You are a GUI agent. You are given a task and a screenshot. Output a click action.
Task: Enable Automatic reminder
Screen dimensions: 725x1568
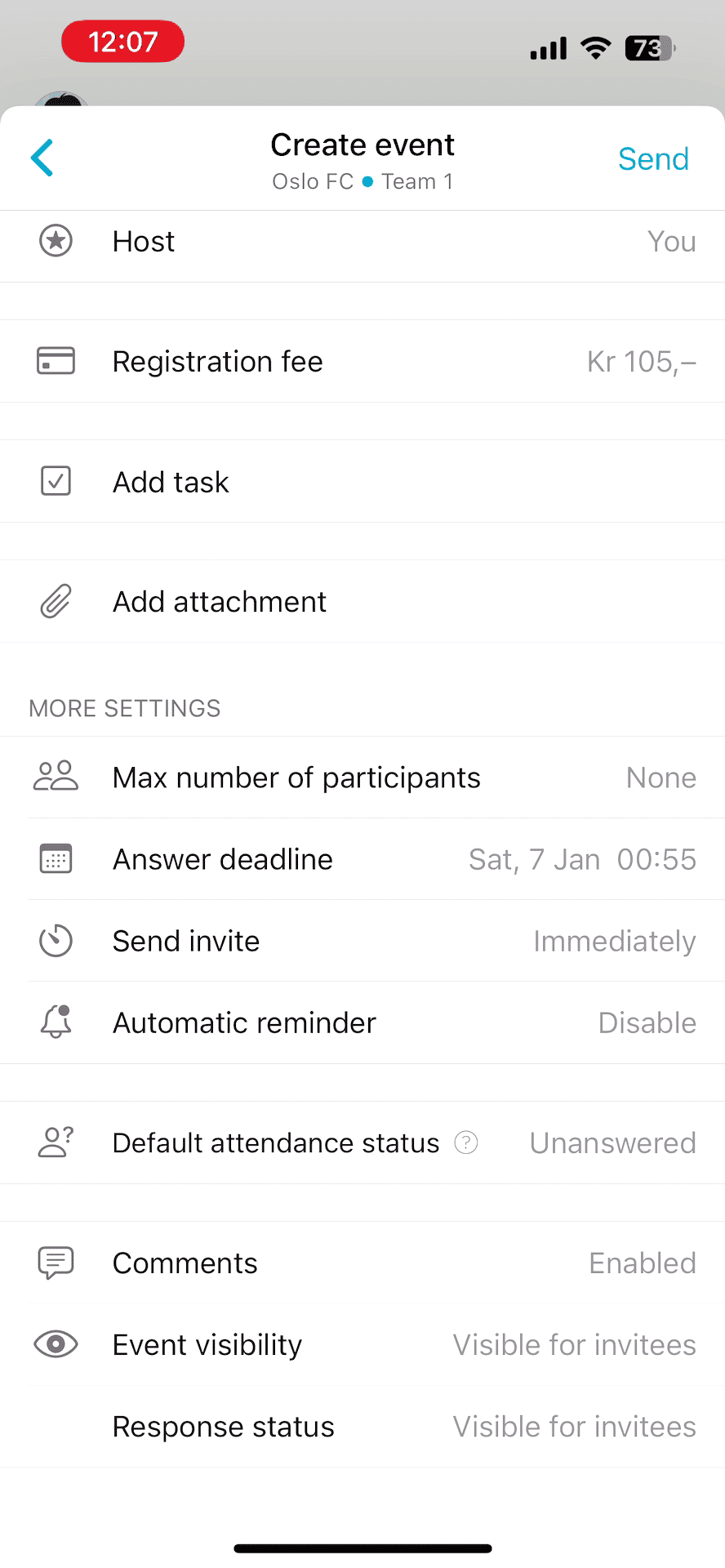[x=362, y=1022]
